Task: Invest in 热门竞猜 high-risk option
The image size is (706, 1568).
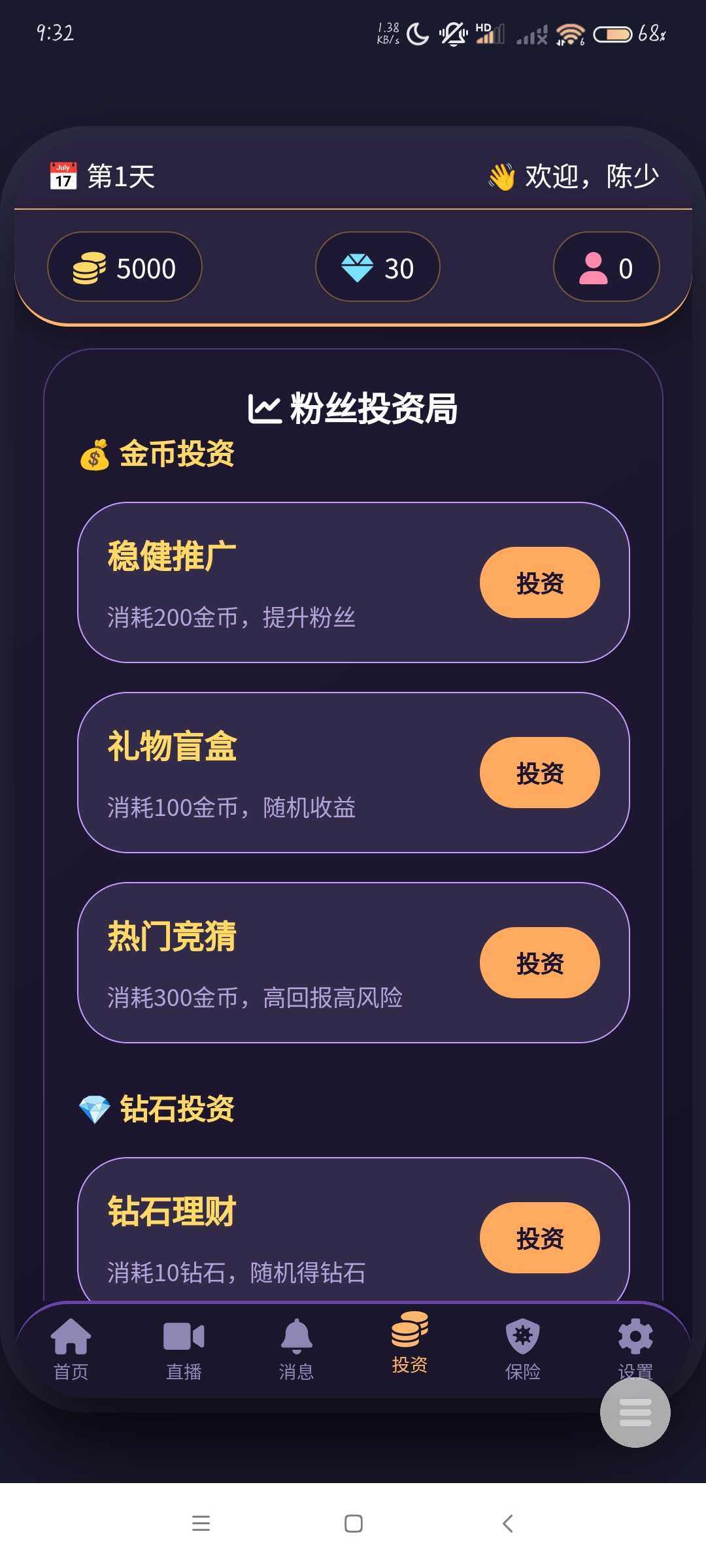Action: tap(539, 962)
